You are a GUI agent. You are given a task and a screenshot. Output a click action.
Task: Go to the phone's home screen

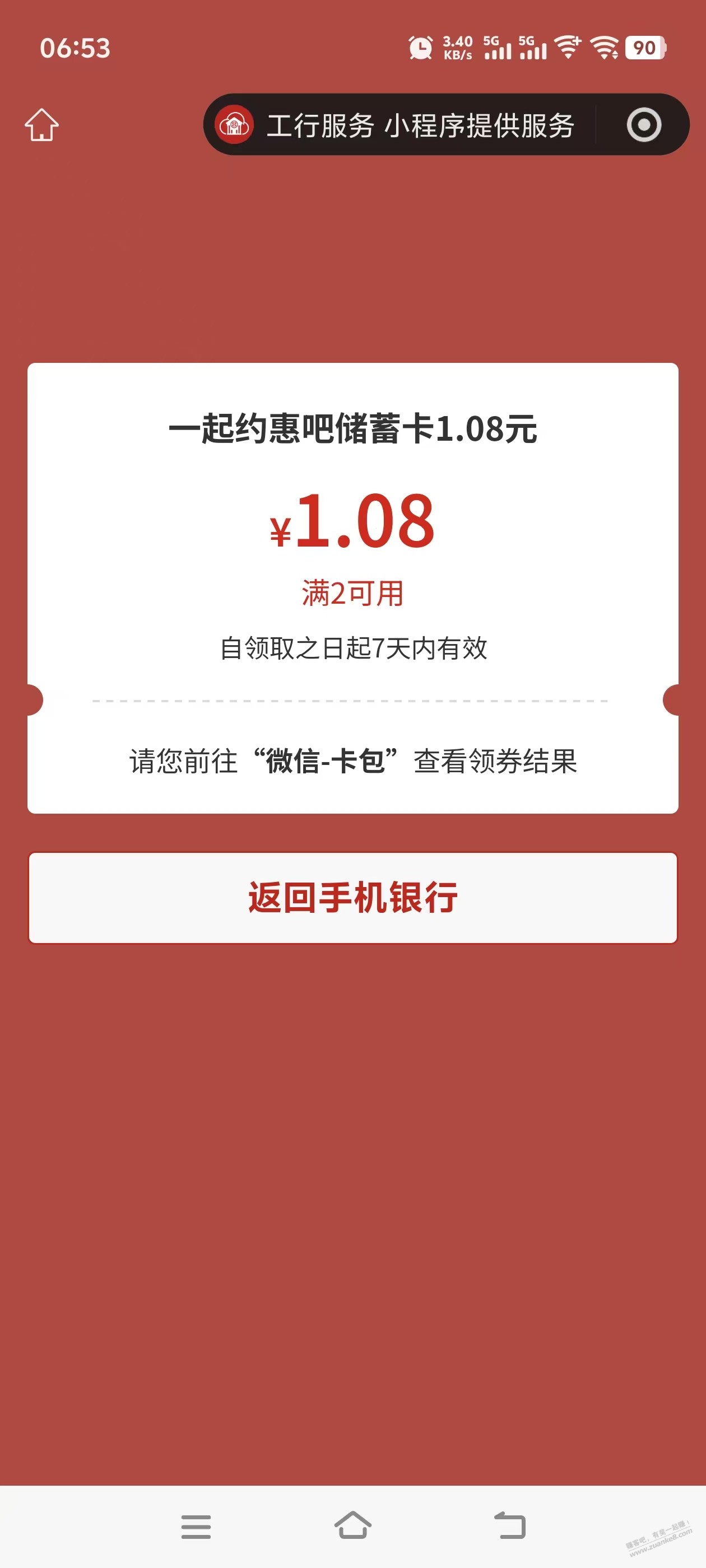point(352,1525)
